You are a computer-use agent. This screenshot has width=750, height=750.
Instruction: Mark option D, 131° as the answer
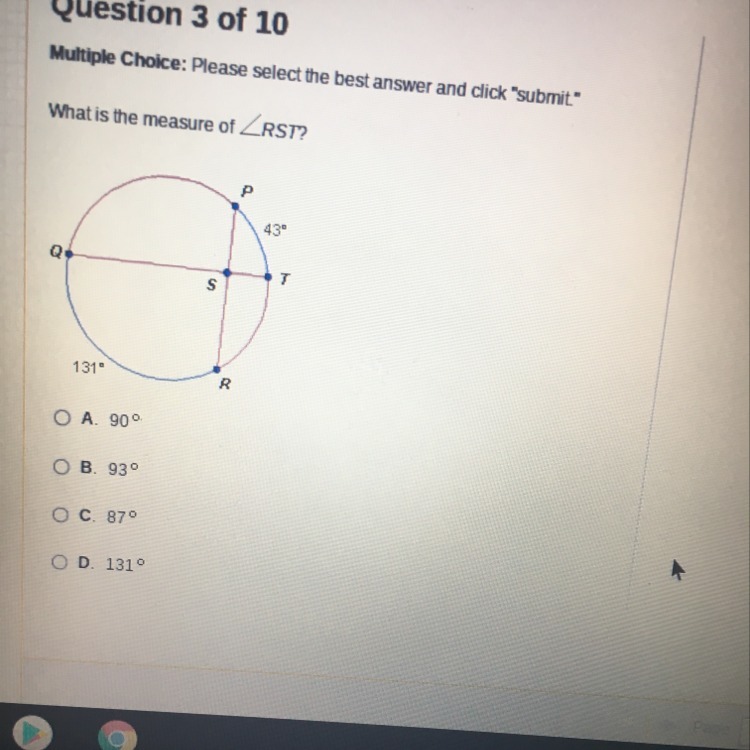(x=59, y=562)
